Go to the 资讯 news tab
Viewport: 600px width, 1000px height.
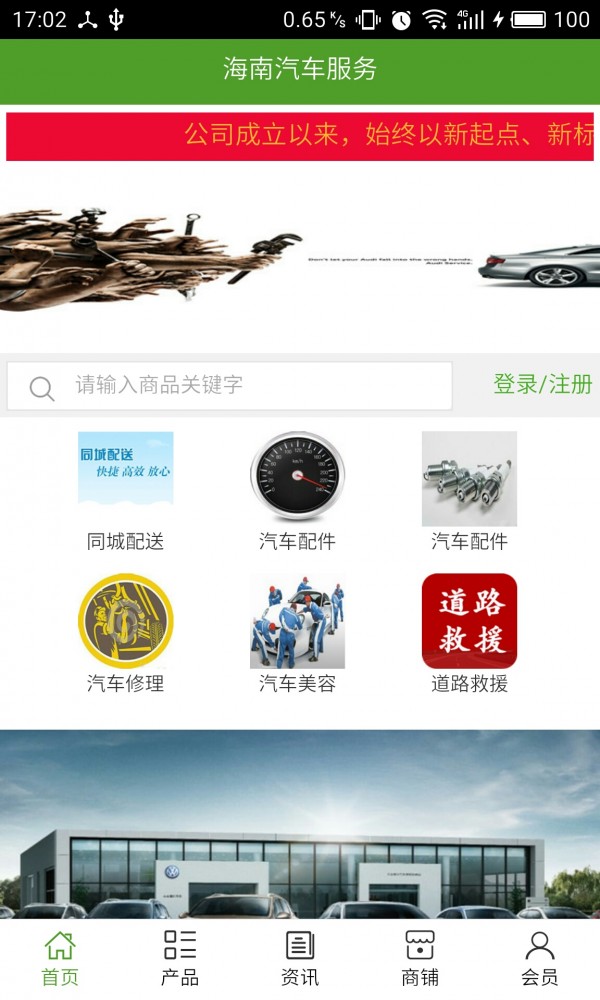(300, 958)
